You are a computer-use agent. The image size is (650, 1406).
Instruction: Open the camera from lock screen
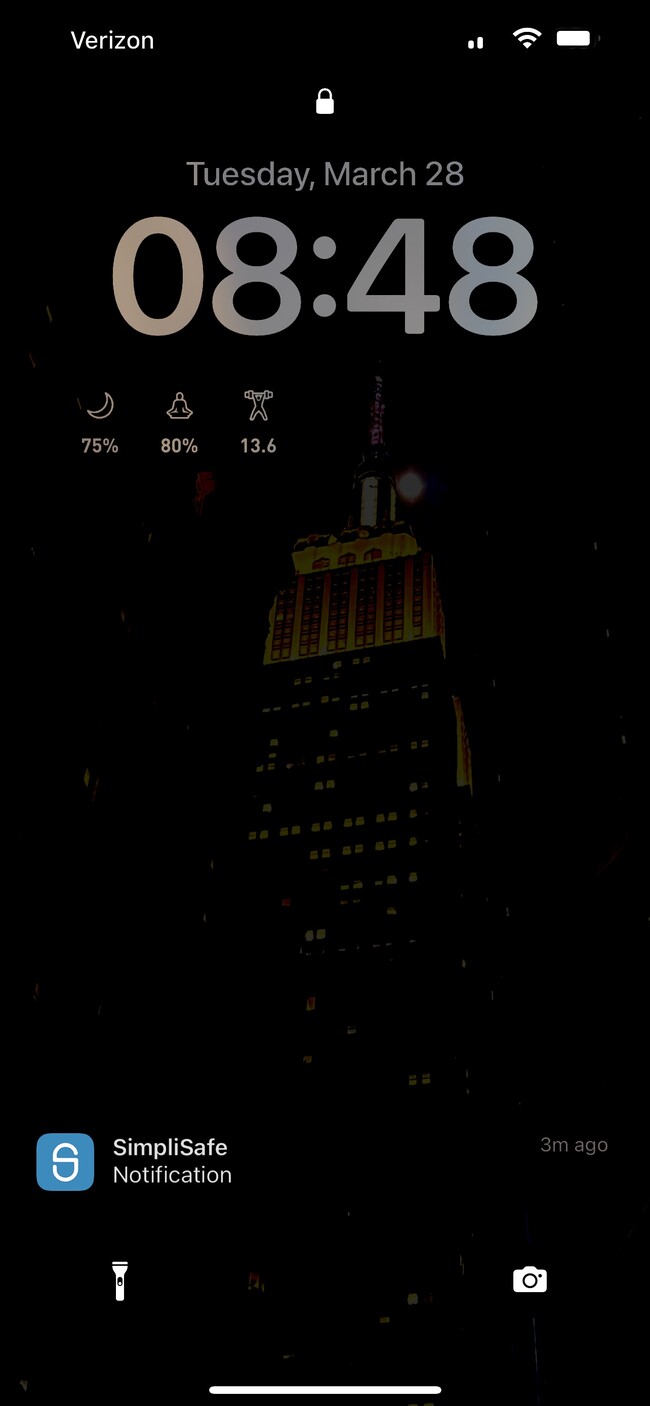click(x=529, y=1280)
